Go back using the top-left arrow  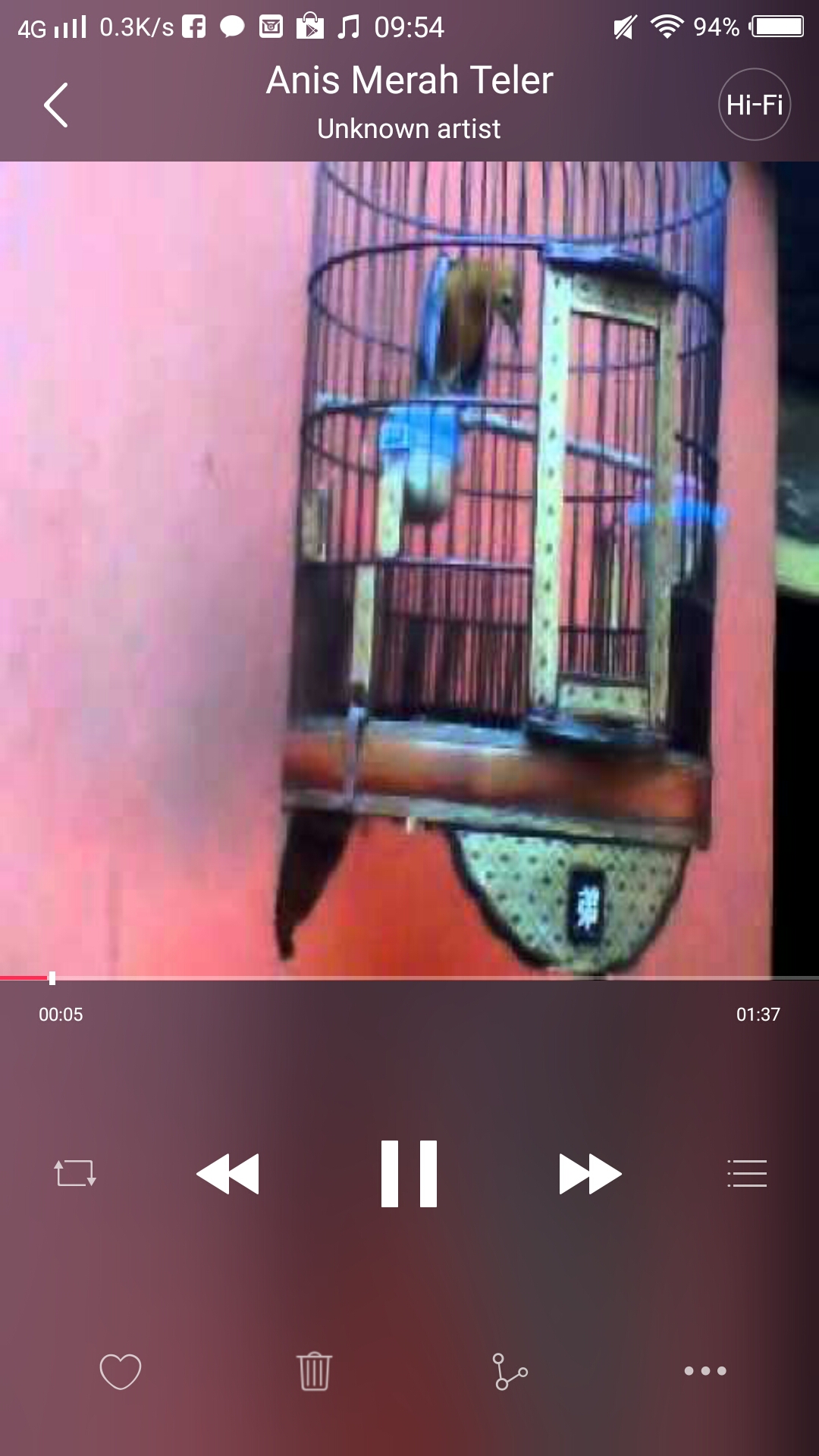click(x=56, y=105)
